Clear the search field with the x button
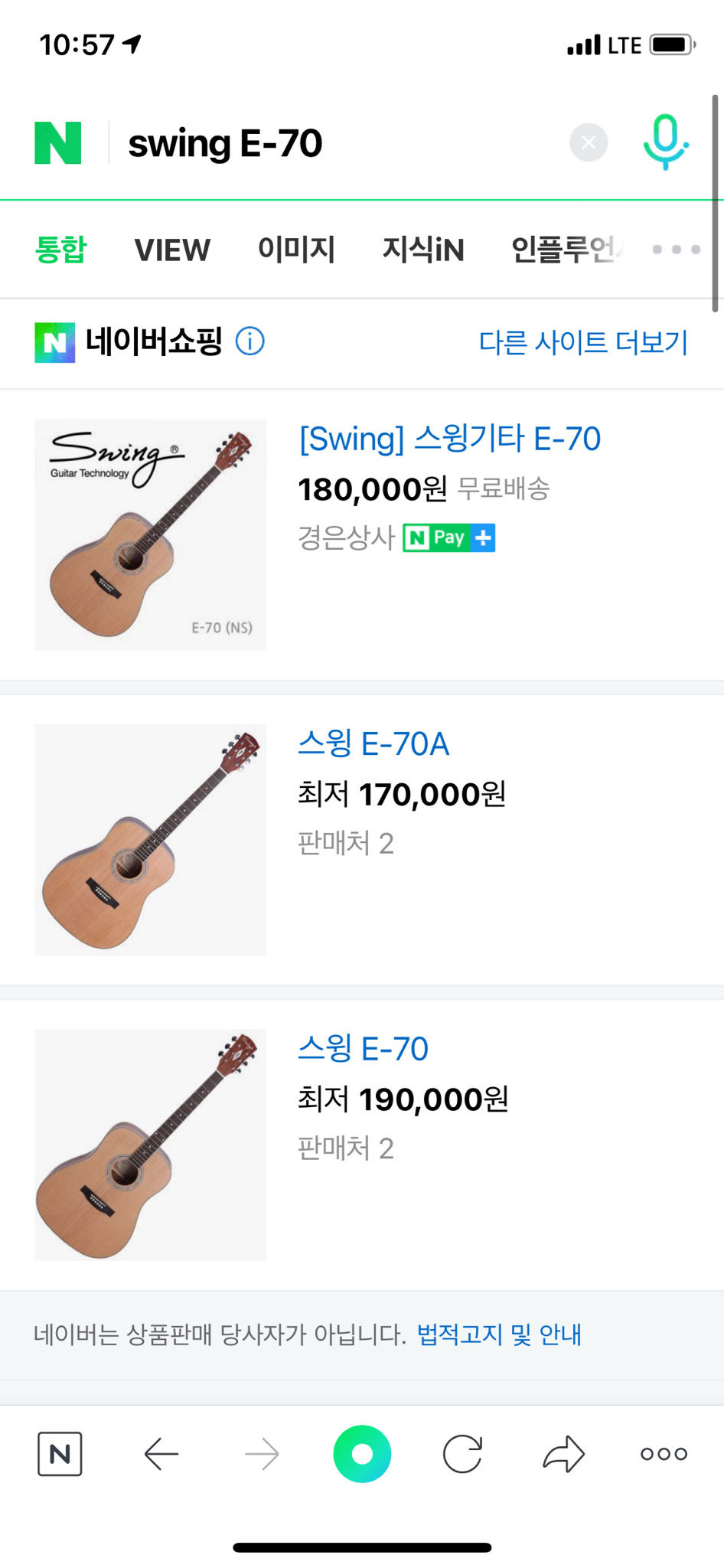Screen dimensions: 724x1568 588,142
